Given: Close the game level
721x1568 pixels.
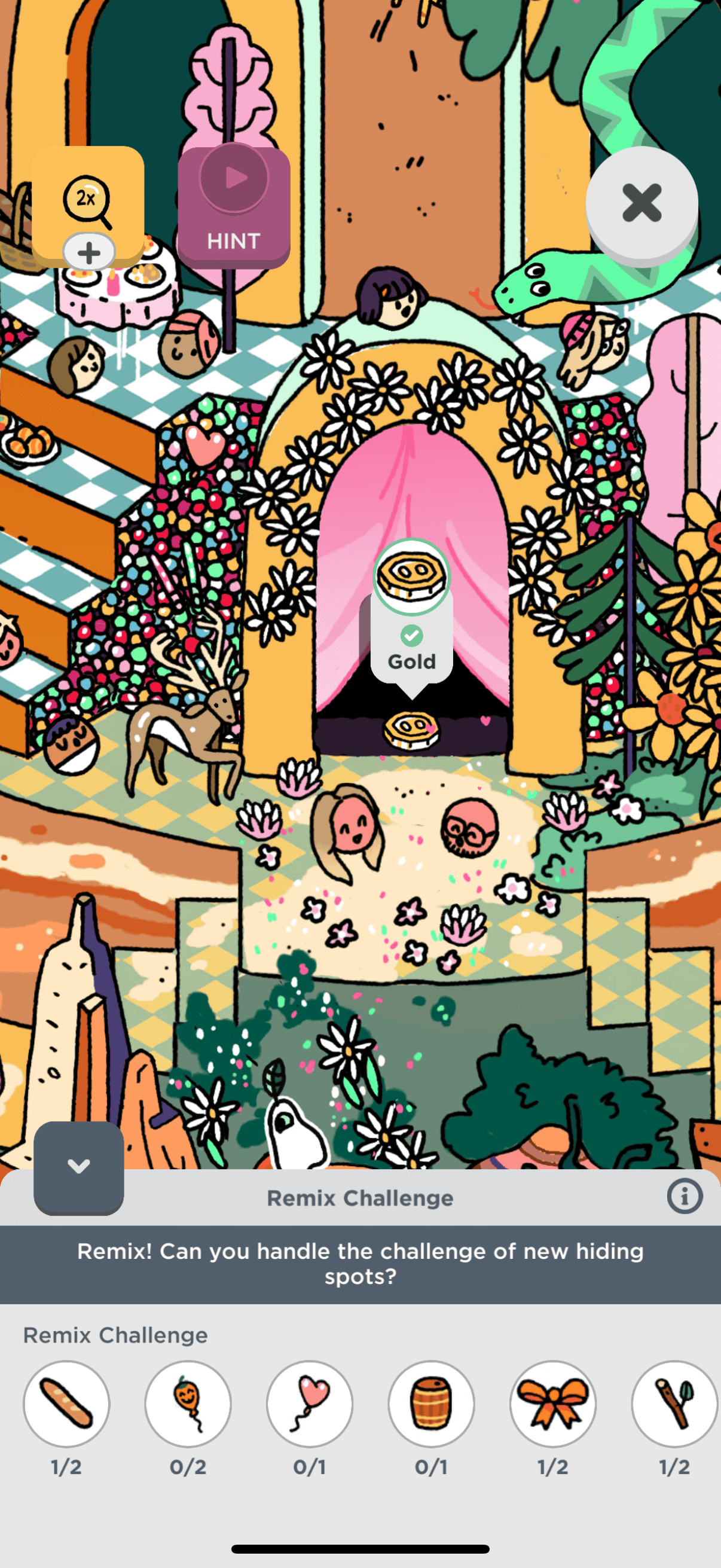Looking at the screenshot, I should click(641, 203).
